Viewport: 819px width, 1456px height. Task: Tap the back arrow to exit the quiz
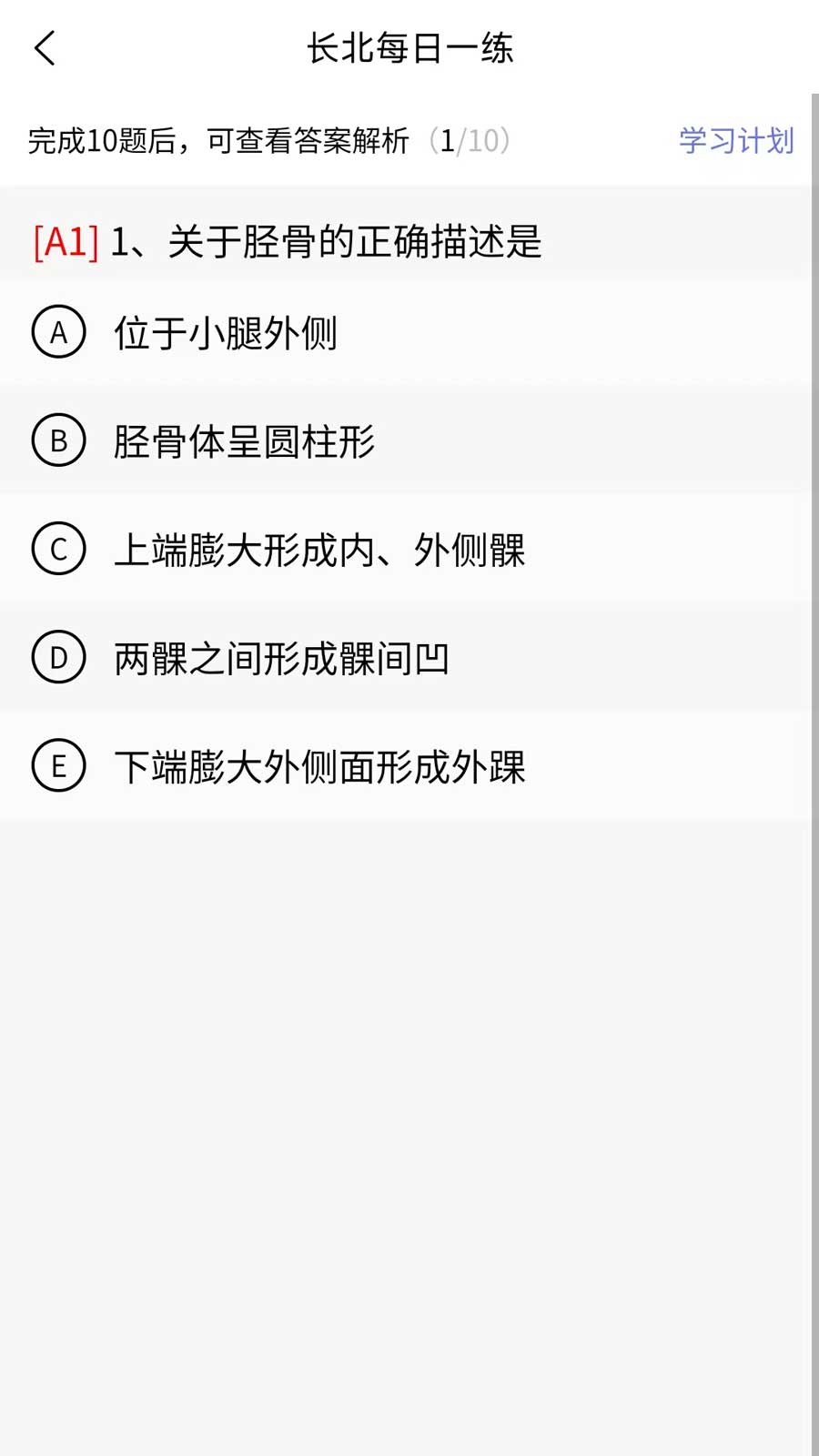pyautogui.click(x=45, y=47)
